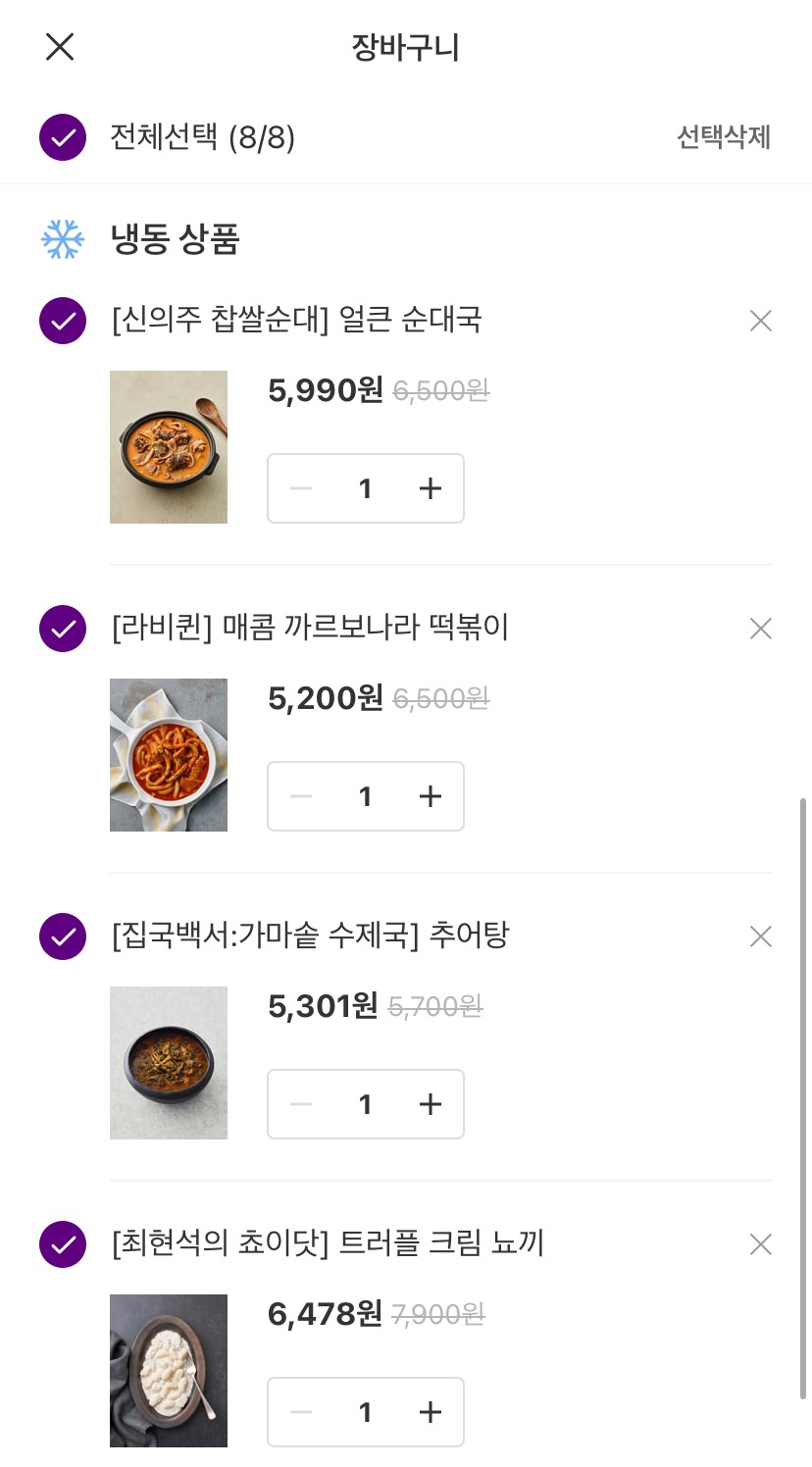Open the 매콤 까르보나라 떡볶이 product image
This screenshot has width=812, height=1467.
[x=169, y=755]
